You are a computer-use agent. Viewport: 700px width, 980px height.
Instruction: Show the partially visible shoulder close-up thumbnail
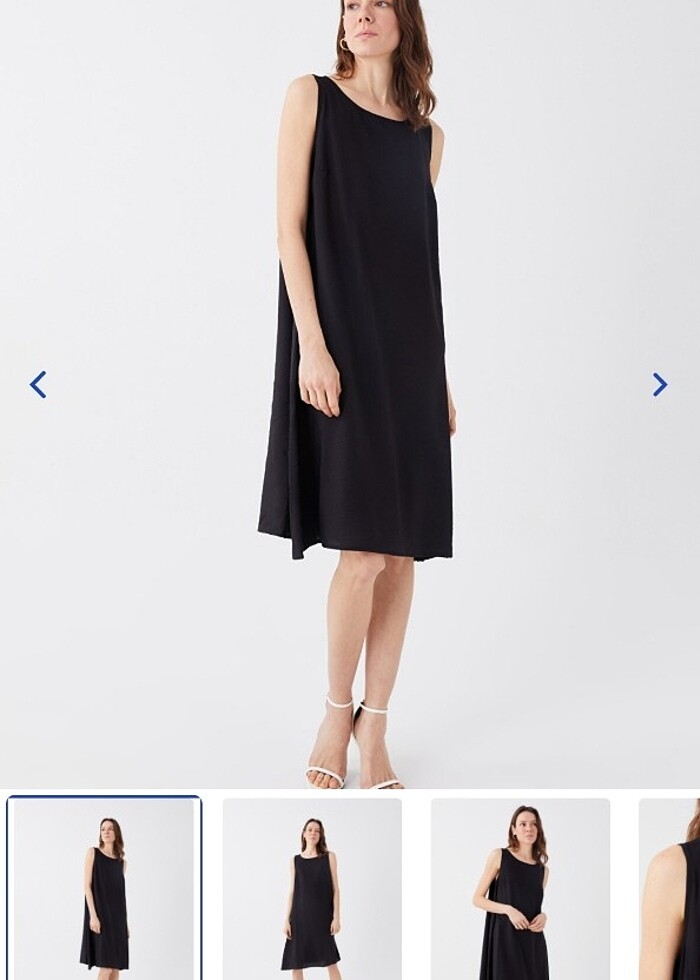click(x=672, y=888)
